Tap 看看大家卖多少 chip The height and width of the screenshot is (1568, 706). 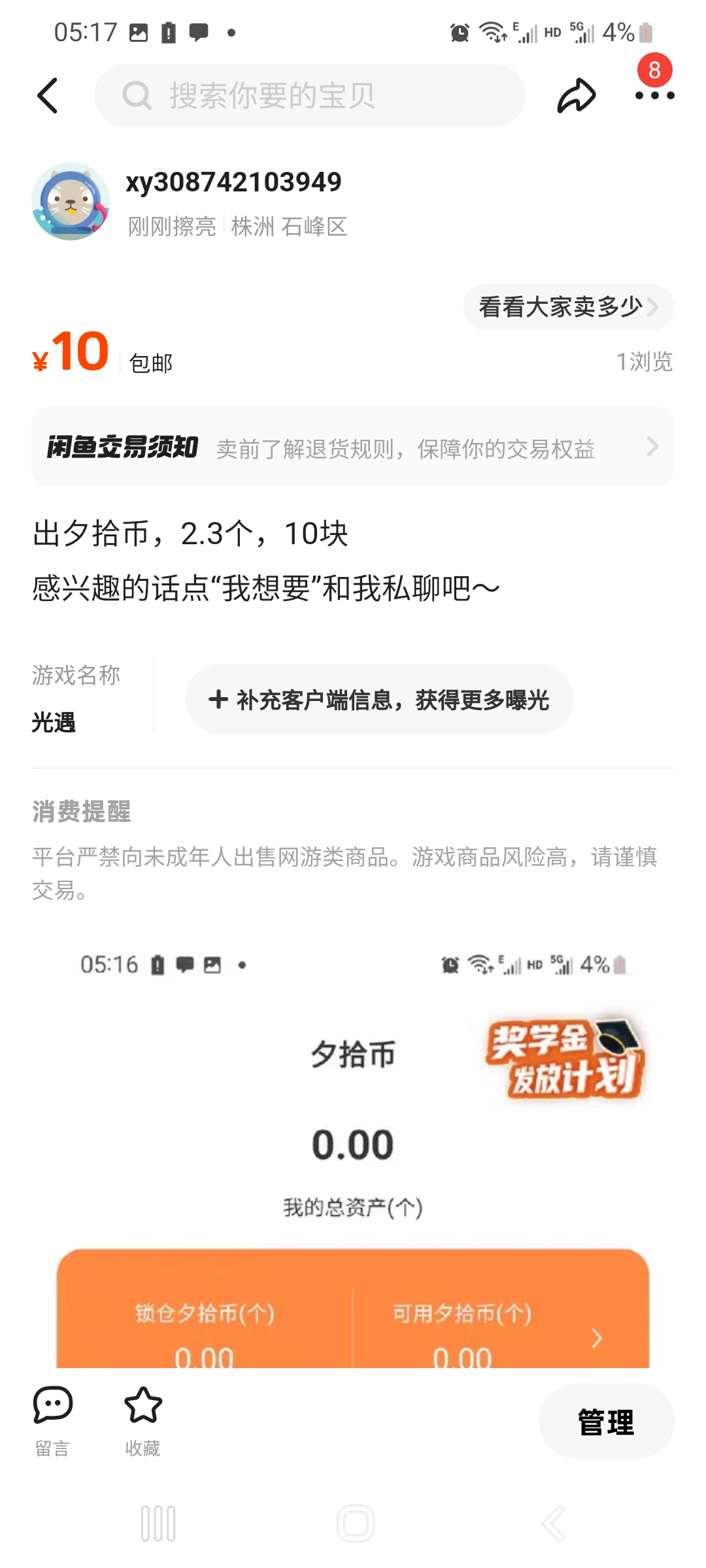pyautogui.click(x=567, y=306)
